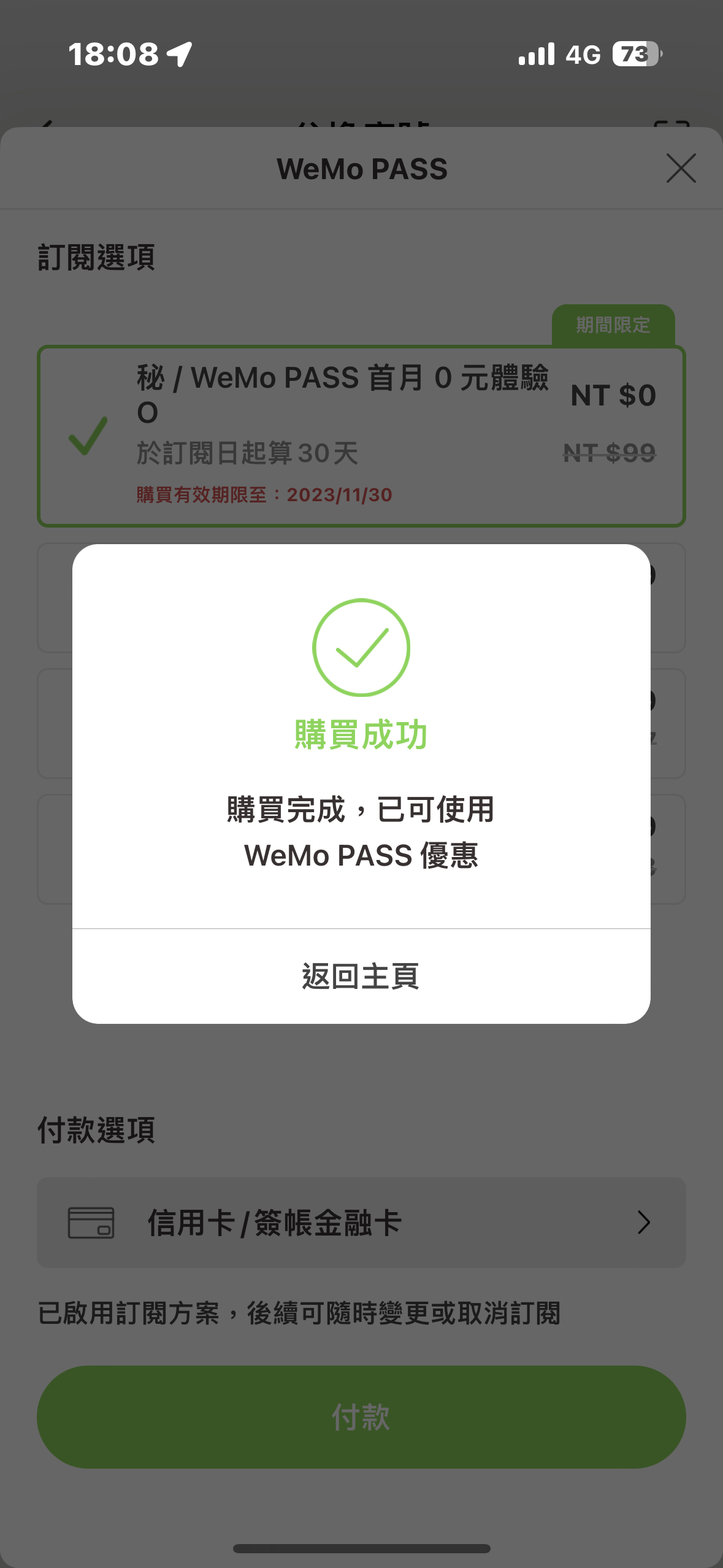Close the WeMo PASS sheet
This screenshot has width=723, height=1568.
point(681,169)
